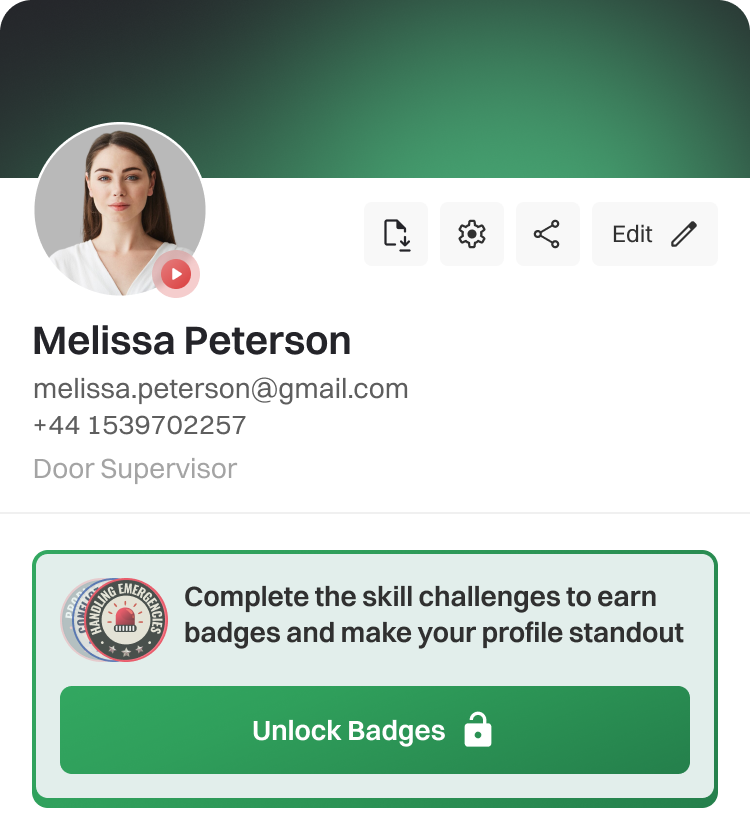The image size is (750, 840).
Task: Play the profile video badge
Action: [x=176, y=274]
